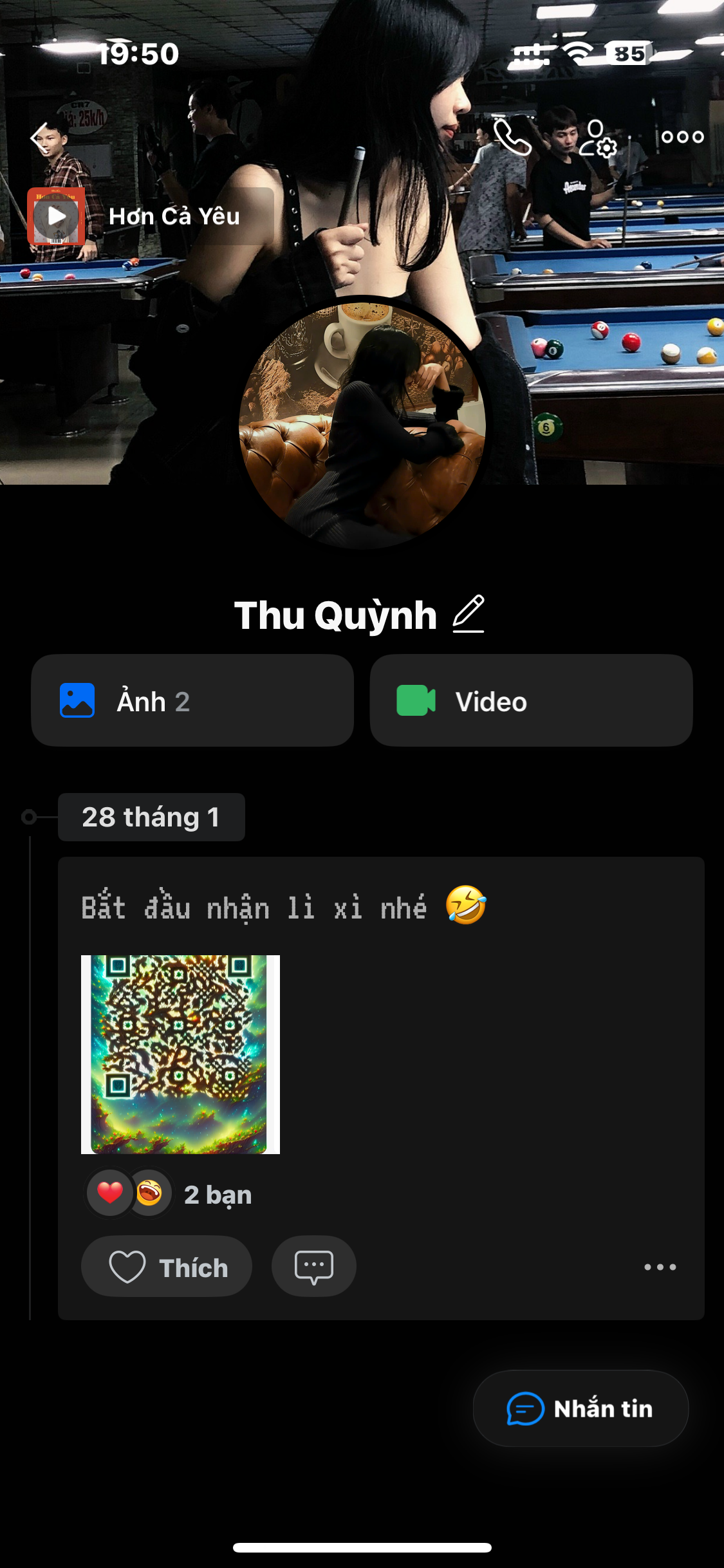The width and height of the screenshot is (724, 1568).
Task: Comment on the 28 tháng 1 post
Action: tap(313, 1267)
